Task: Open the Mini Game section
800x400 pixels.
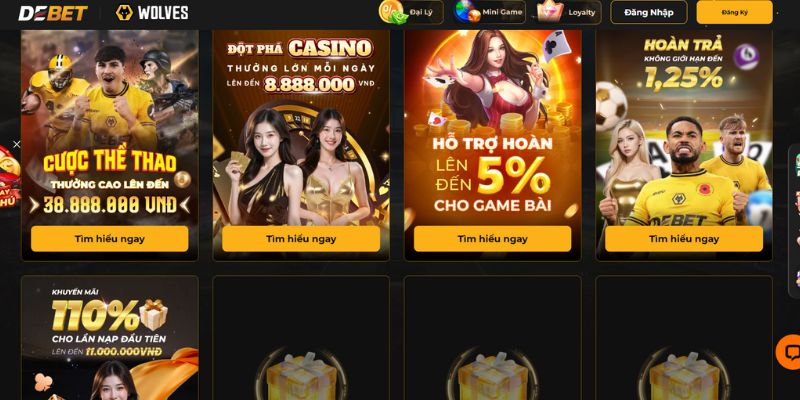Action: 489,13
